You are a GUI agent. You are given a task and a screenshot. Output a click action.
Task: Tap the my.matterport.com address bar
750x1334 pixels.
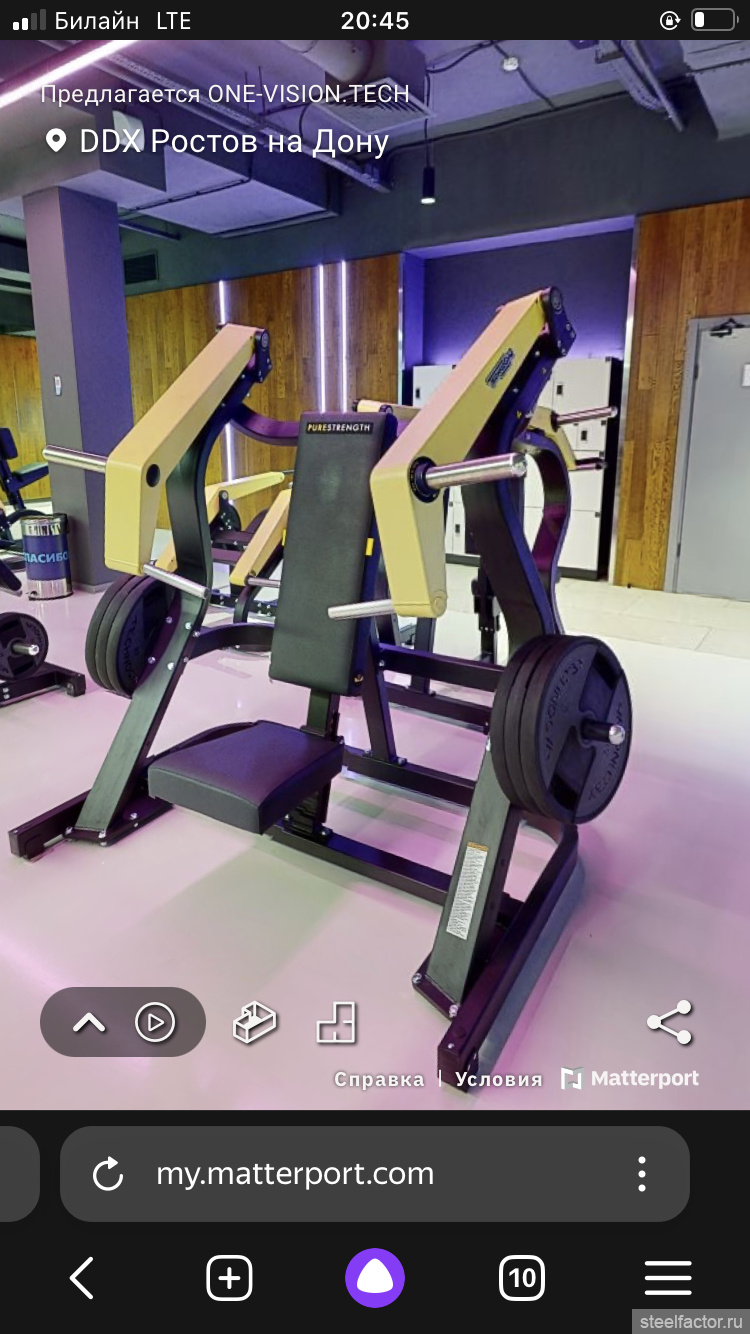tap(295, 1174)
